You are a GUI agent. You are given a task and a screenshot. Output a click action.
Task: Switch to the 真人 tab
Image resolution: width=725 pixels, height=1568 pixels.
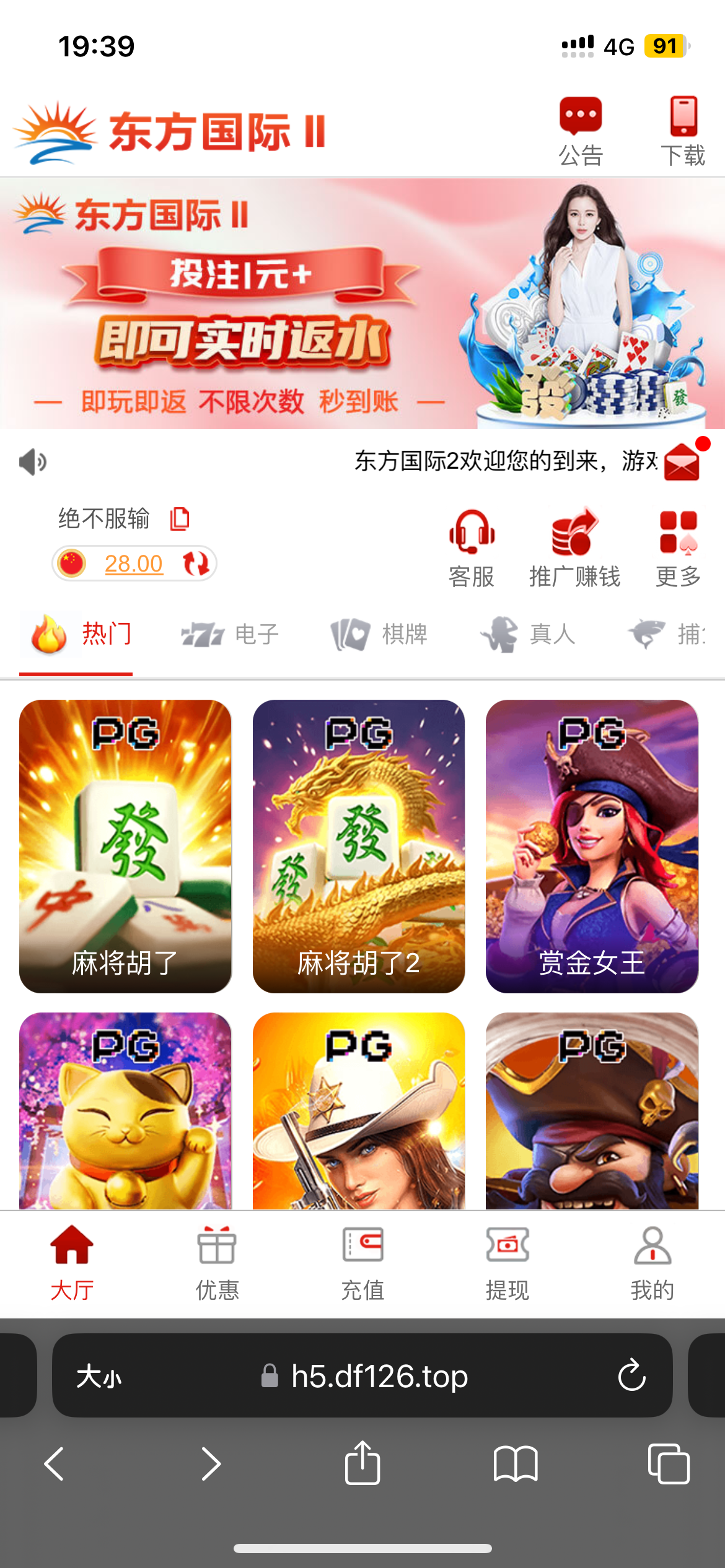click(x=528, y=635)
